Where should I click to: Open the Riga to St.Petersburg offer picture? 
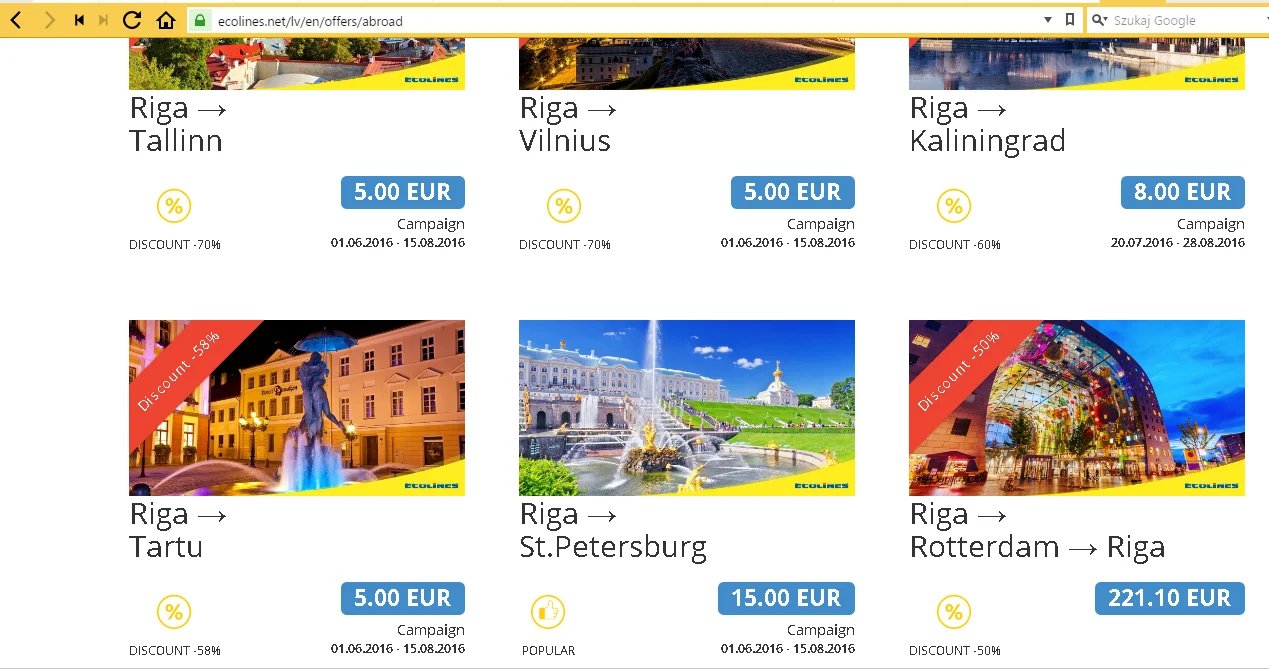[687, 407]
